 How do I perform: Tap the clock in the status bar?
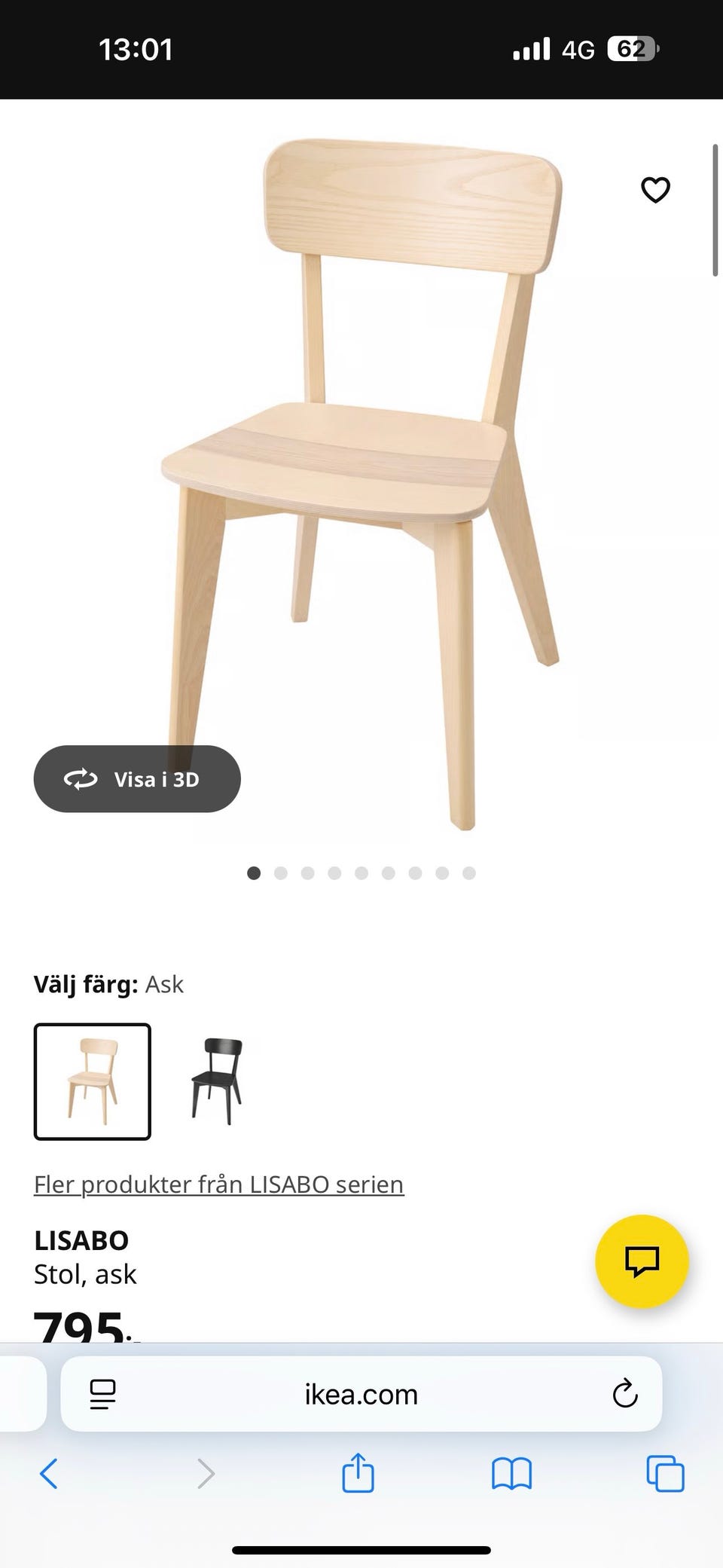(136, 48)
